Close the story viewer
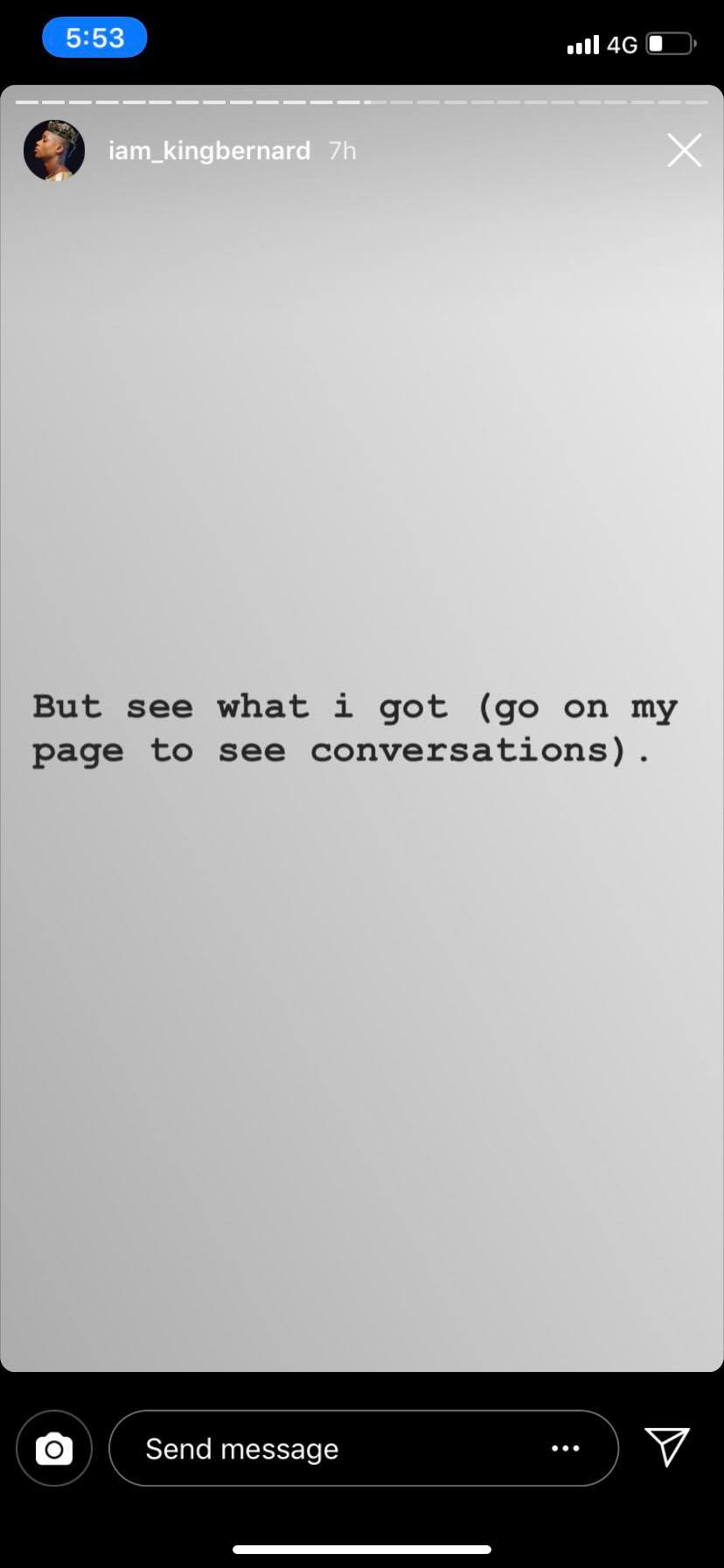This screenshot has width=724, height=1568. click(x=684, y=150)
